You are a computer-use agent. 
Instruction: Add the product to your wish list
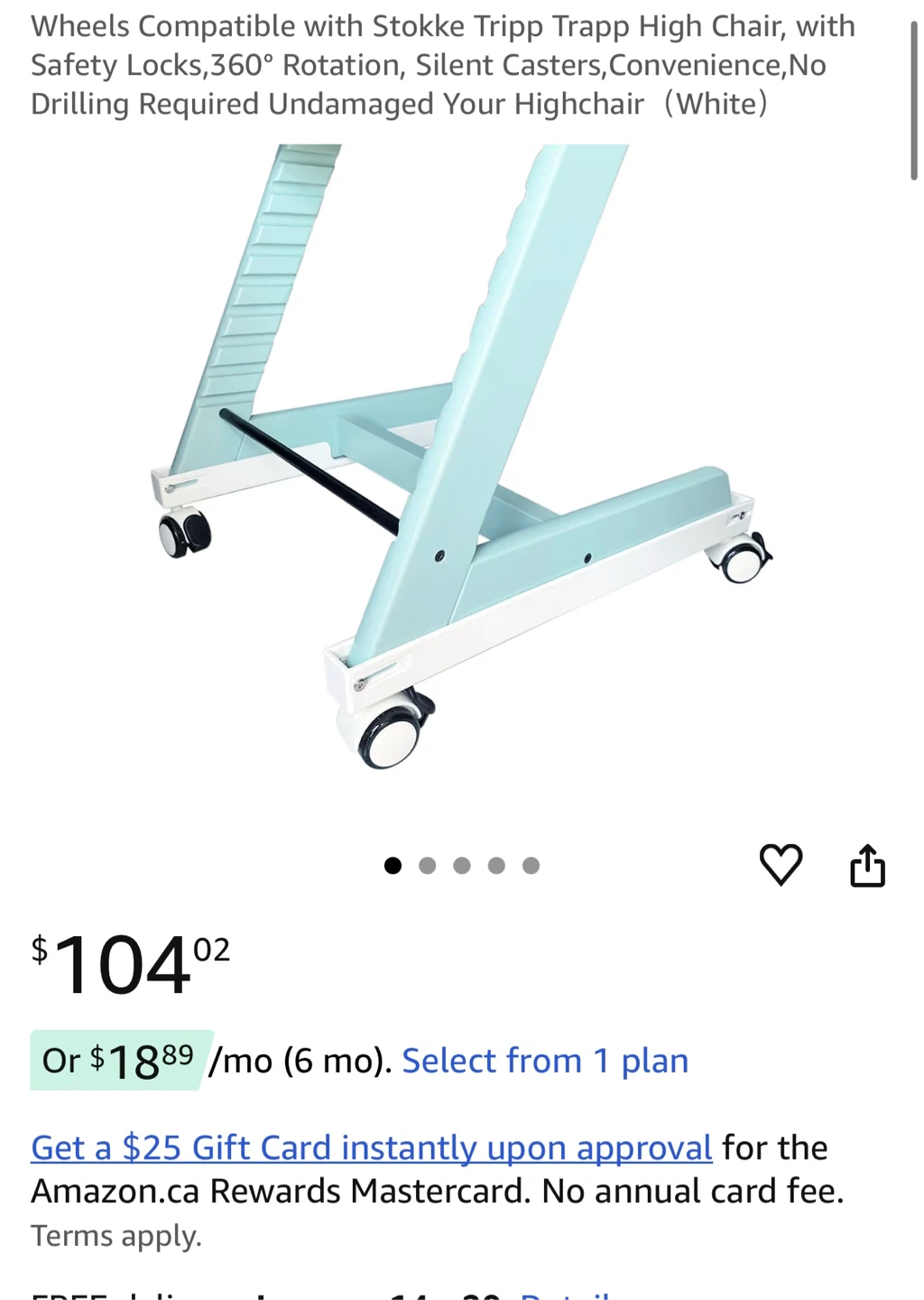tap(781, 865)
